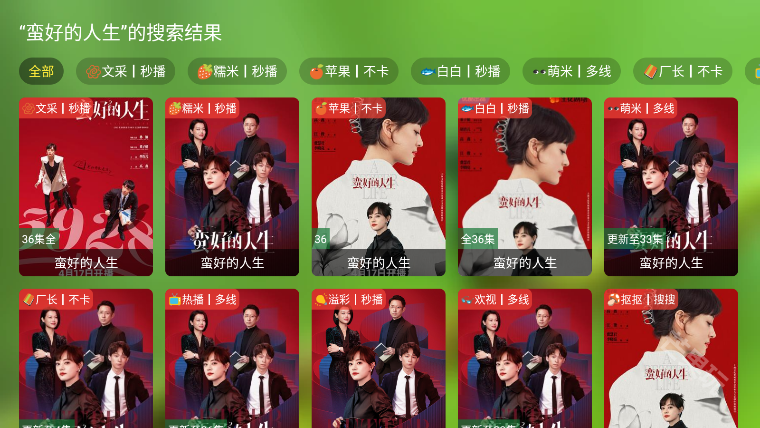The width and height of the screenshot is (760, 428).
Task: Switch to the 糯米｜秒播 source chip
Action: pos(237,71)
